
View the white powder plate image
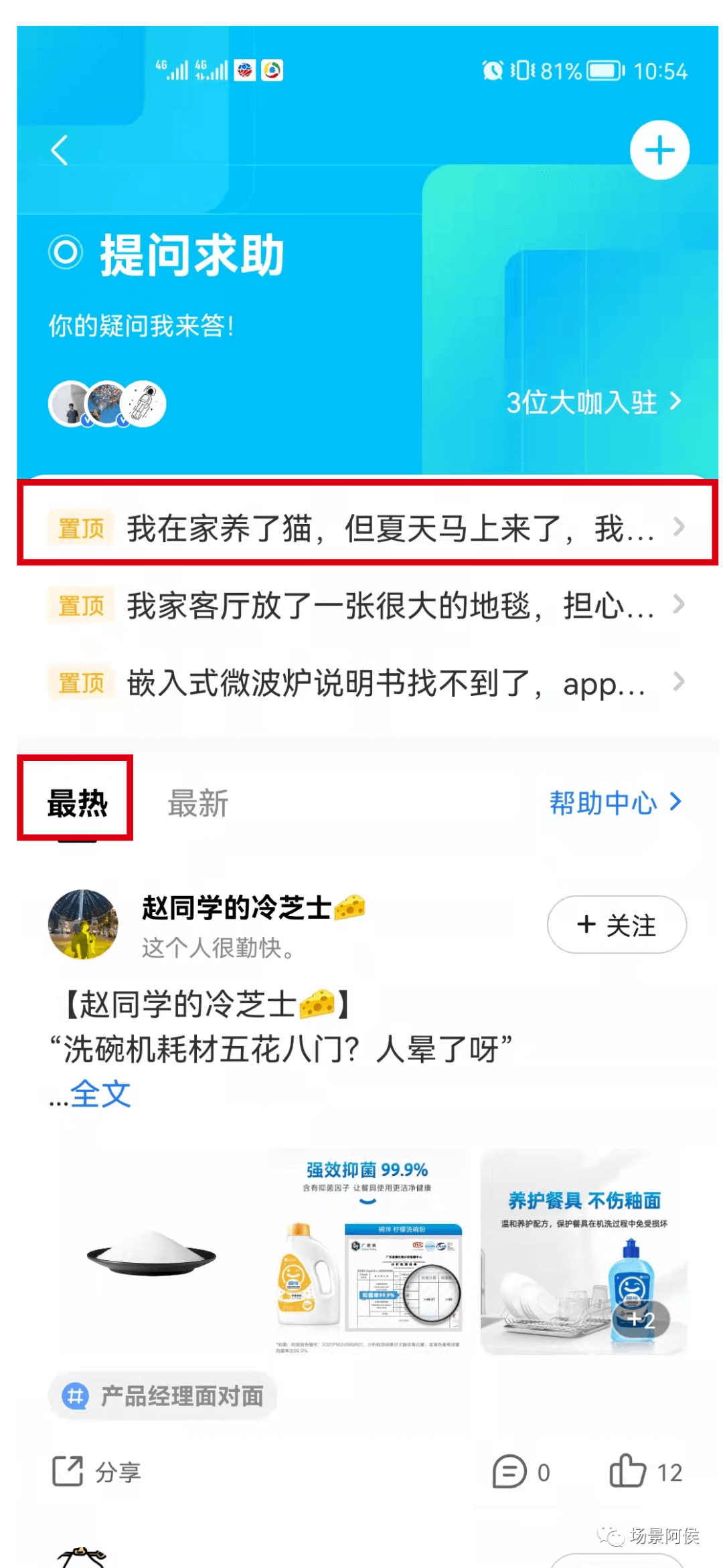152,1253
